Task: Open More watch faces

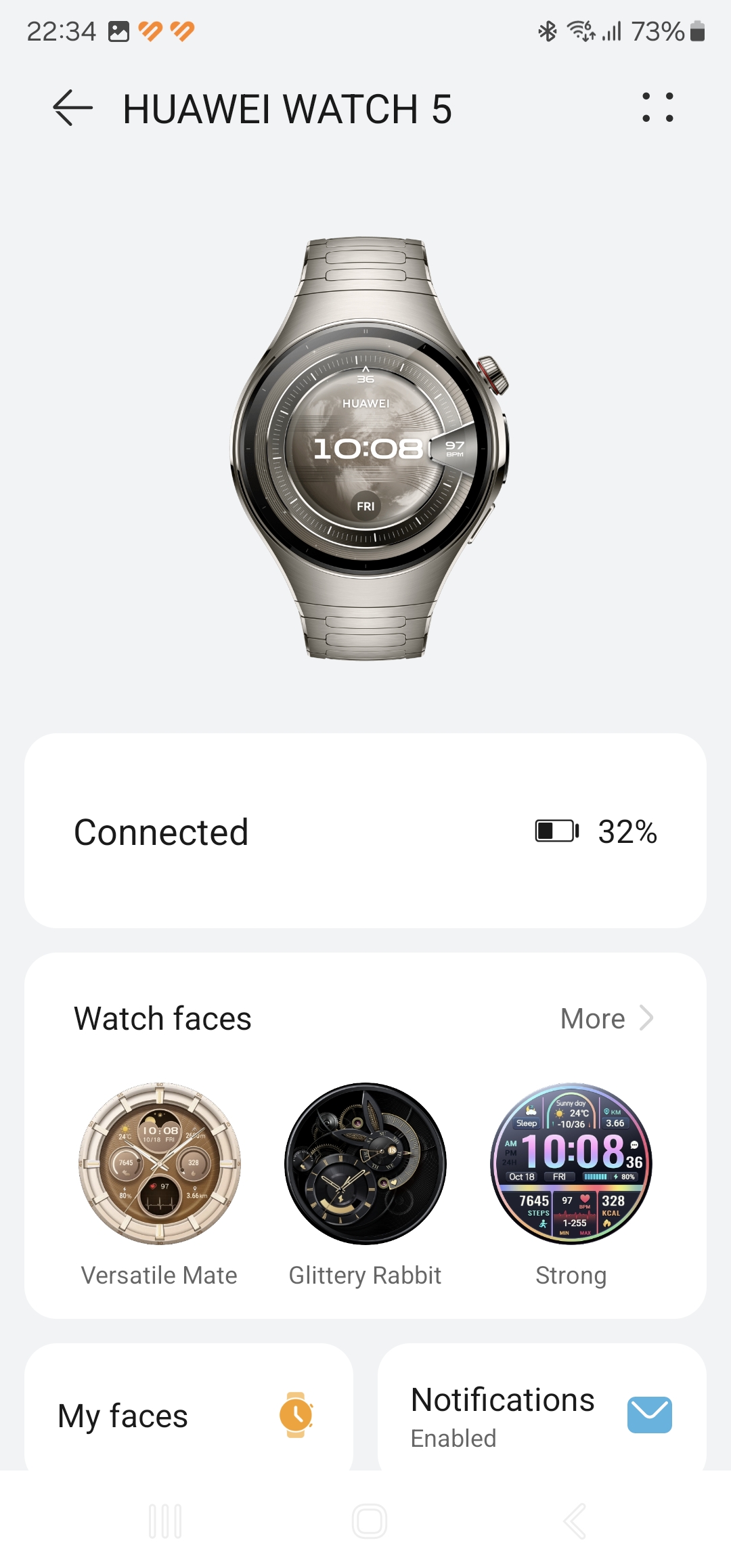Action: tap(607, 1018)
